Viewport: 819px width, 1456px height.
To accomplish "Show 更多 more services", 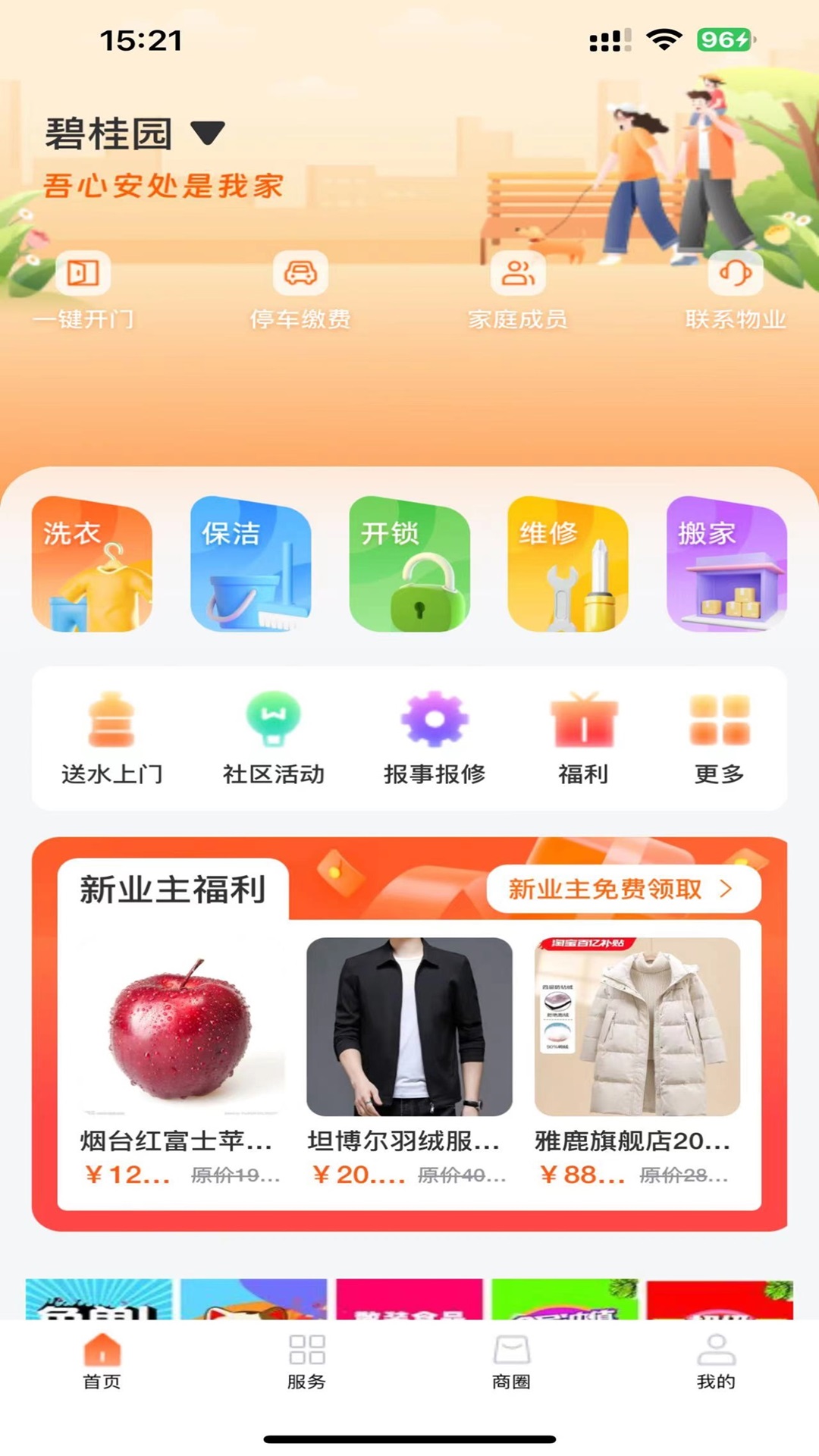I will 719,738.
